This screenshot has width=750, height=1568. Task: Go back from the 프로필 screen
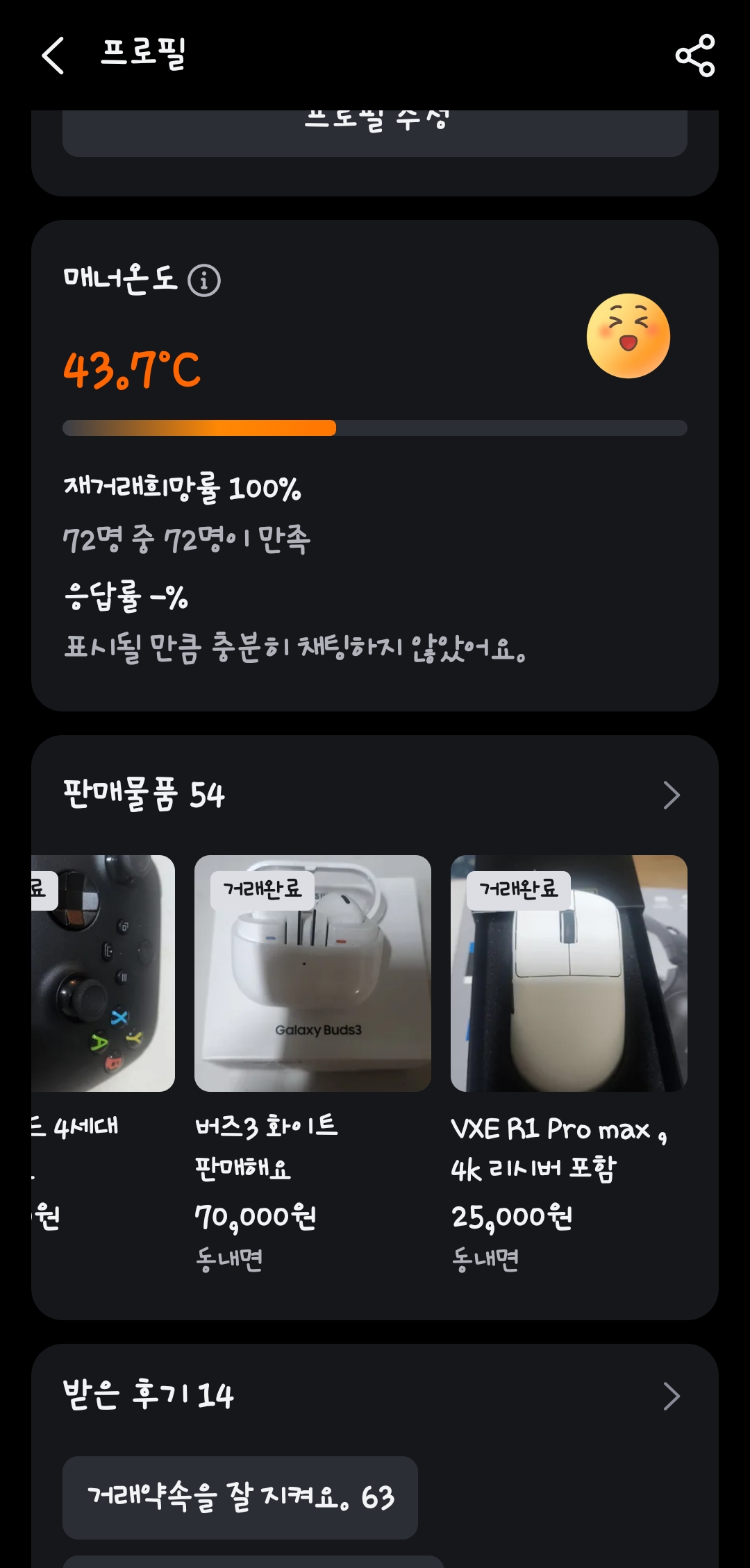click(53, 56)
